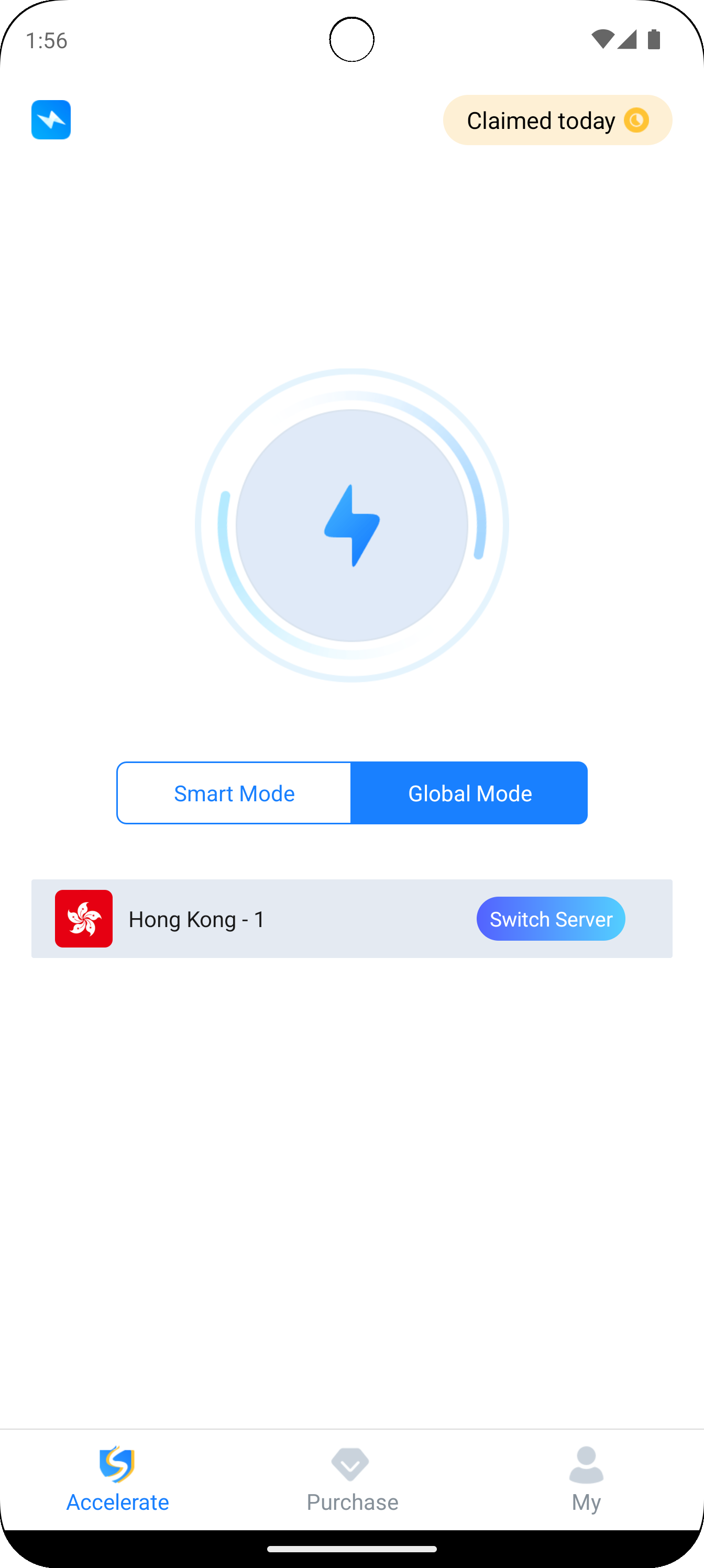Switch to Global Mode
Image resolution: width=704 pixels, height=1568 pixels.
pyautogui.click(x=470, y=792)
